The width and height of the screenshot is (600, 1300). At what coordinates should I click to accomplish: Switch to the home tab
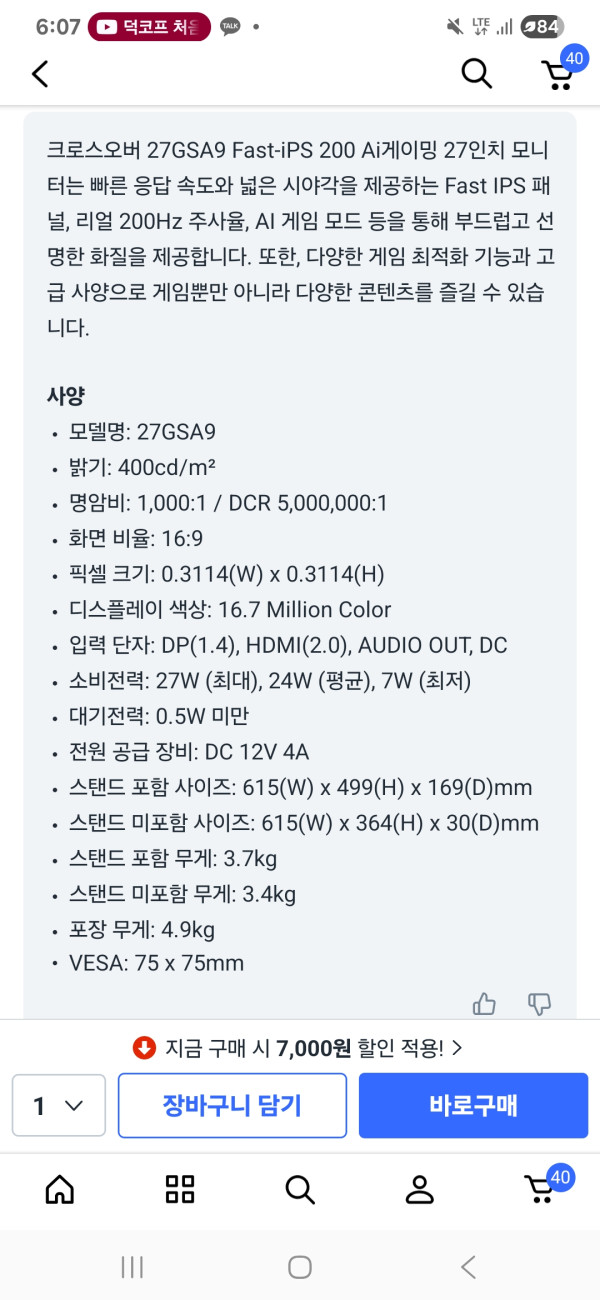click(60, 1189)
